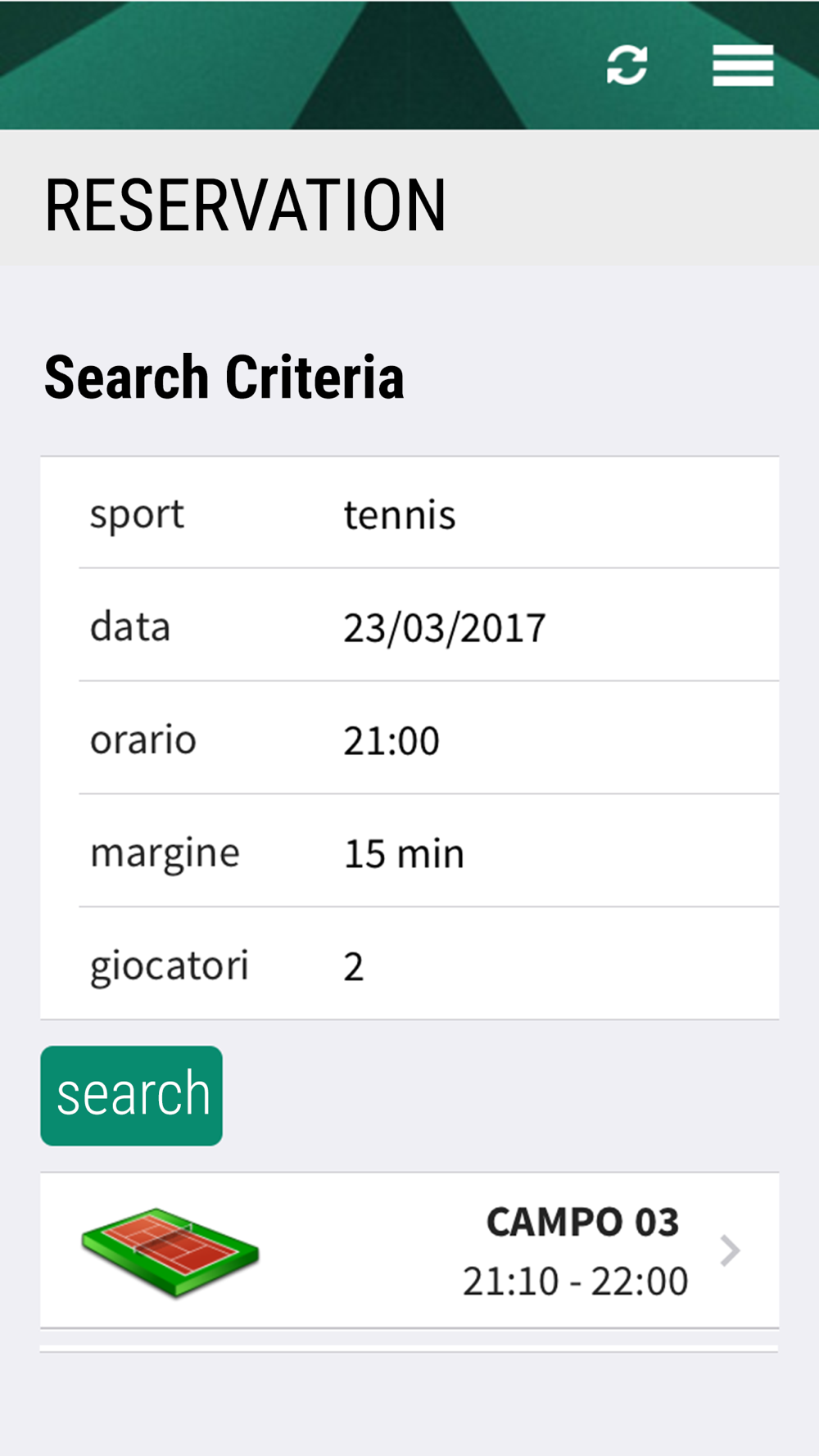Tap the refresh icon in the header
Screen dimensions: 819x1456
tap(627, 65)
